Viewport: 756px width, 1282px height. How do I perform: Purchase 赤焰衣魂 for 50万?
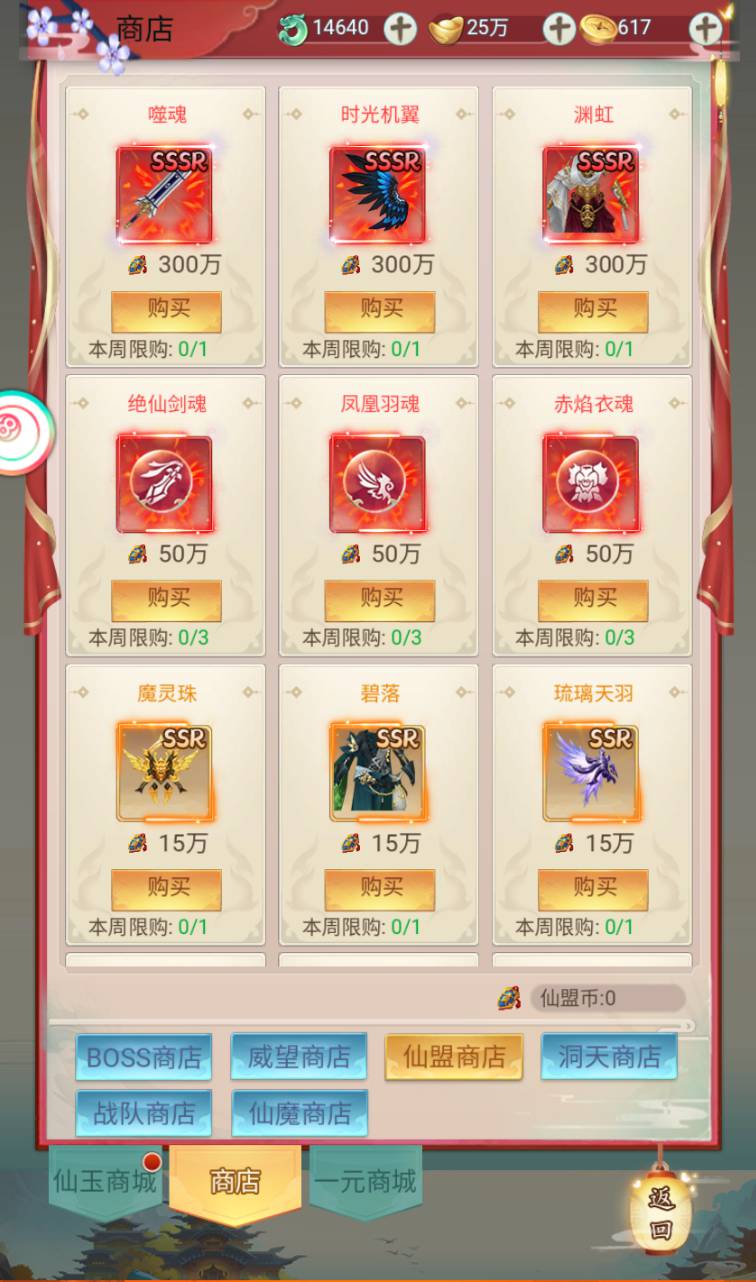tap(593, 600)
